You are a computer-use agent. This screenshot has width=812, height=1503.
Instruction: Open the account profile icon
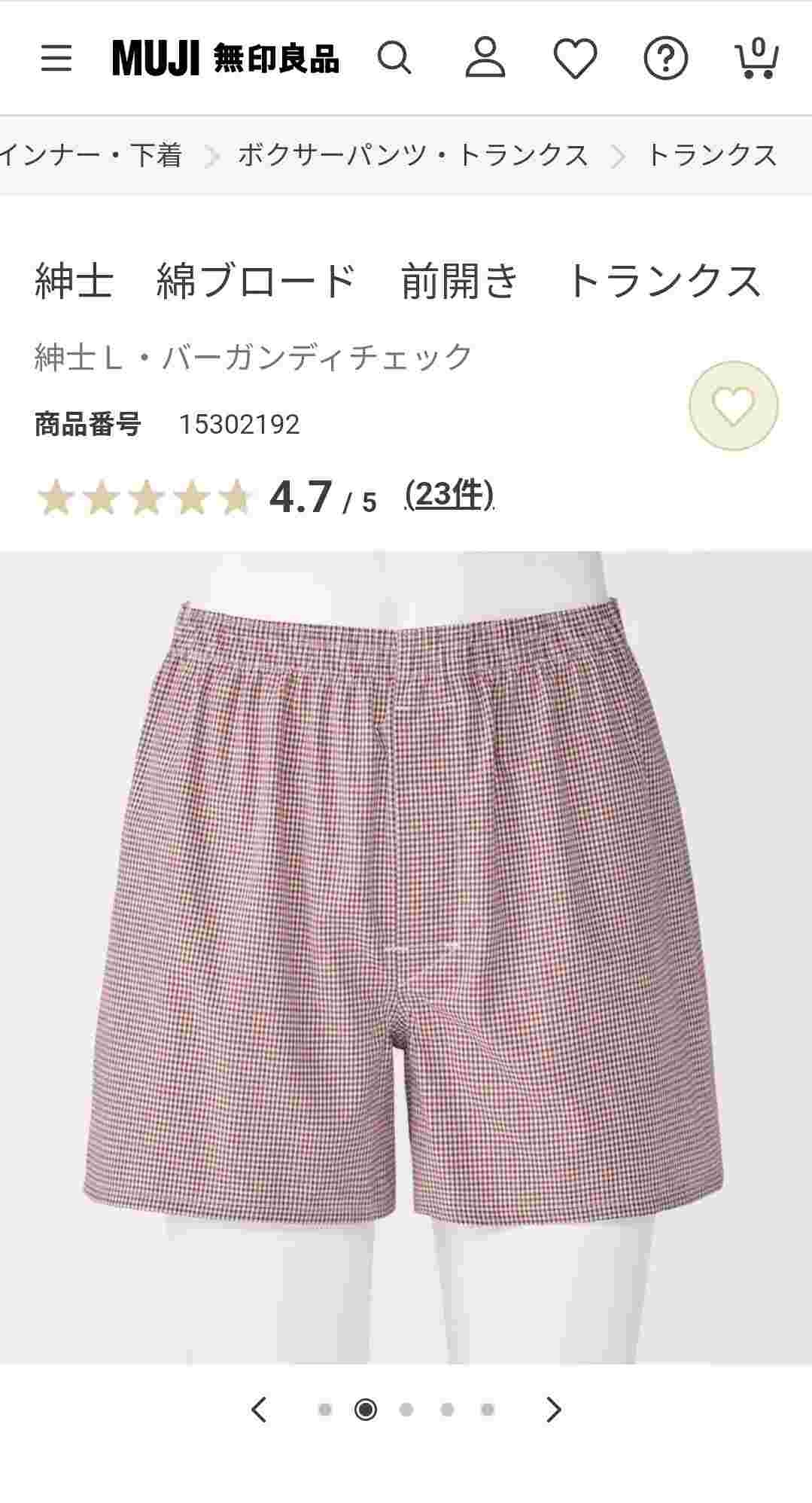485,58
